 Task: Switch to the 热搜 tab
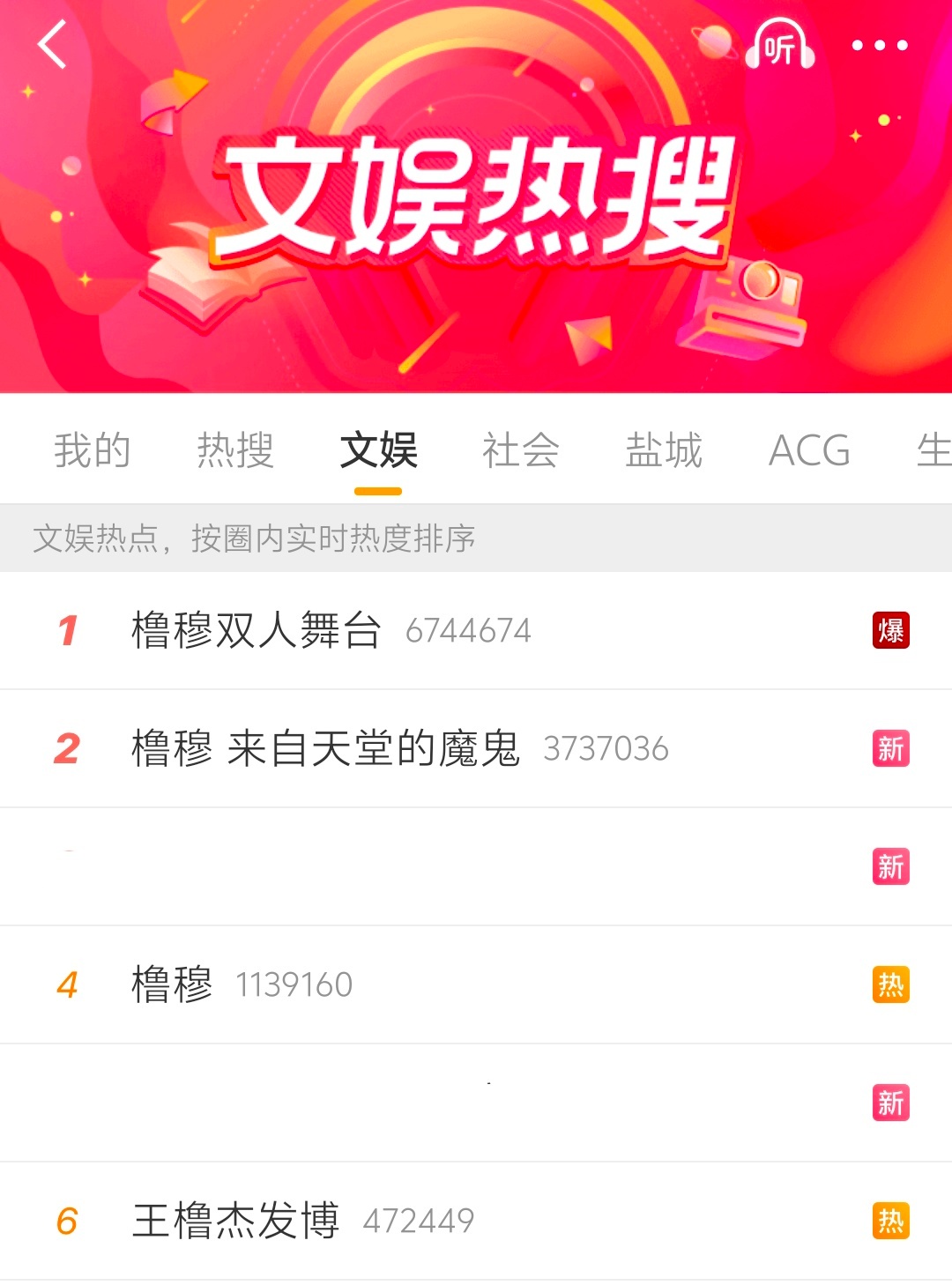tap(236, 451)
